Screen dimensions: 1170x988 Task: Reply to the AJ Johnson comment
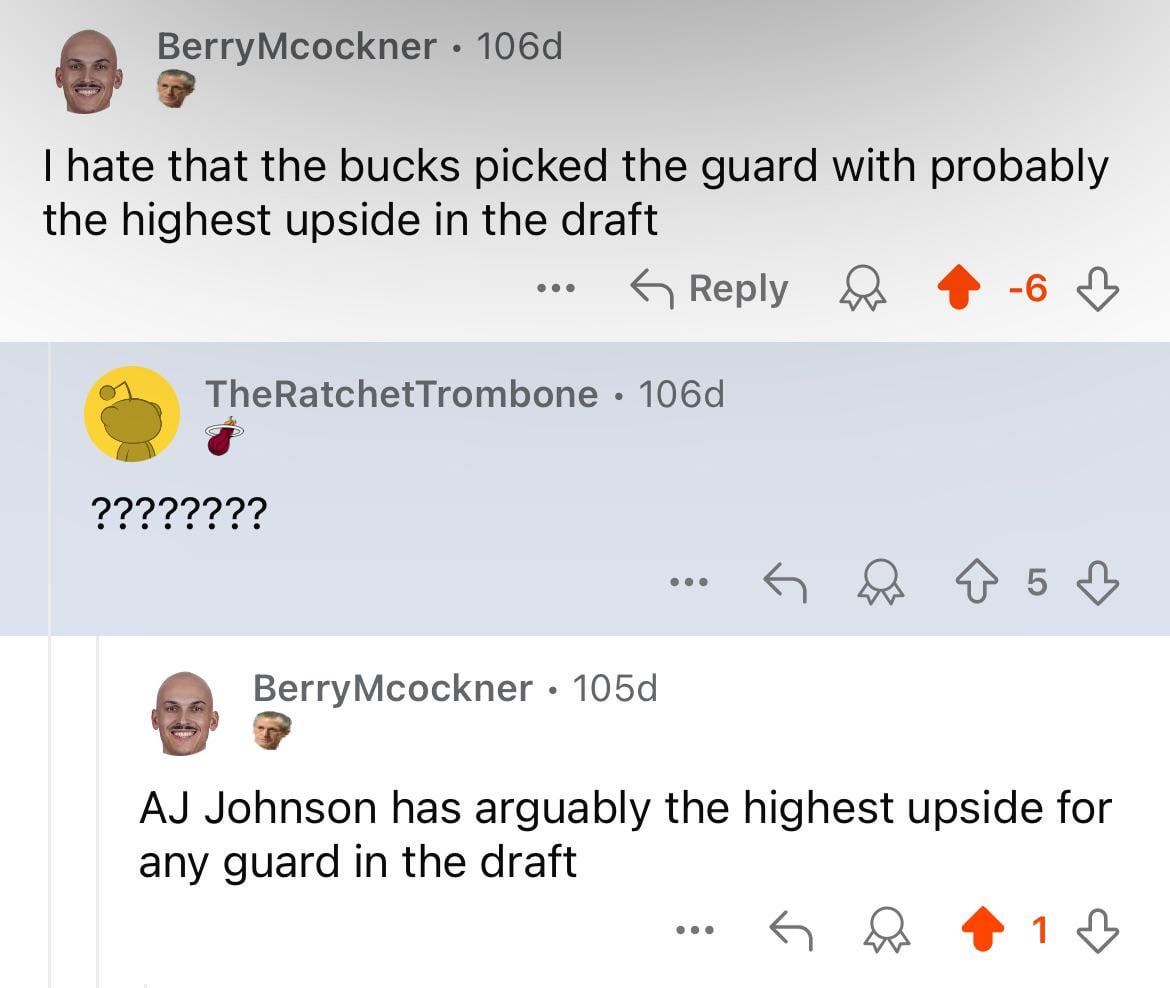789,931
